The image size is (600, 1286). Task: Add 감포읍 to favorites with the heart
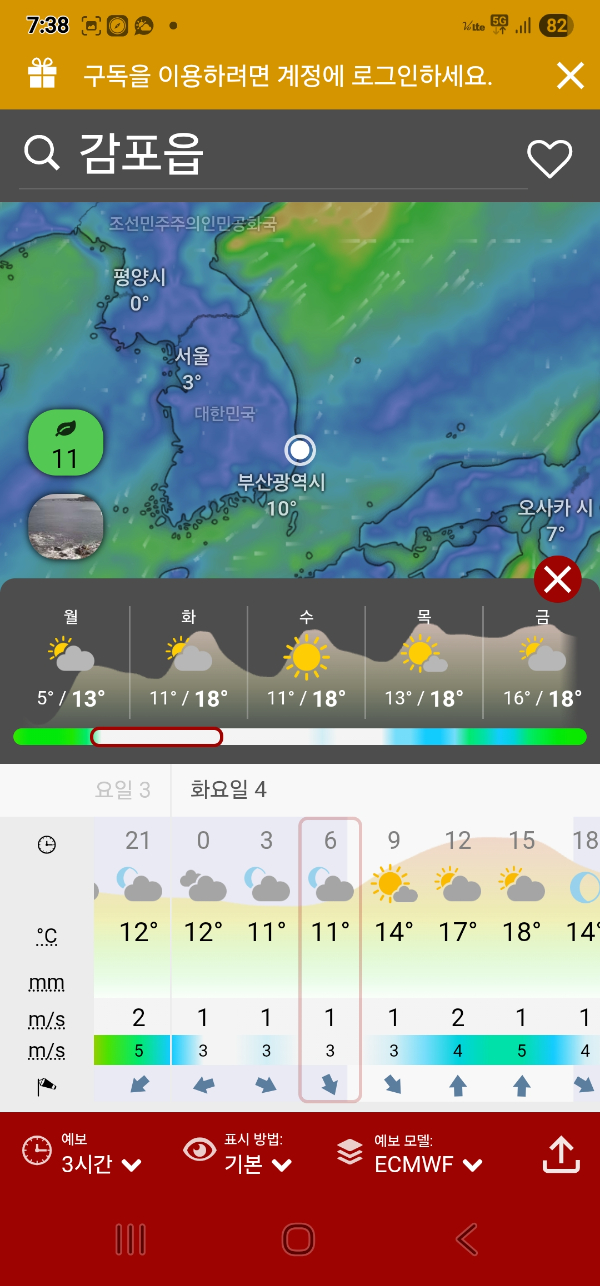coord(549,158)
